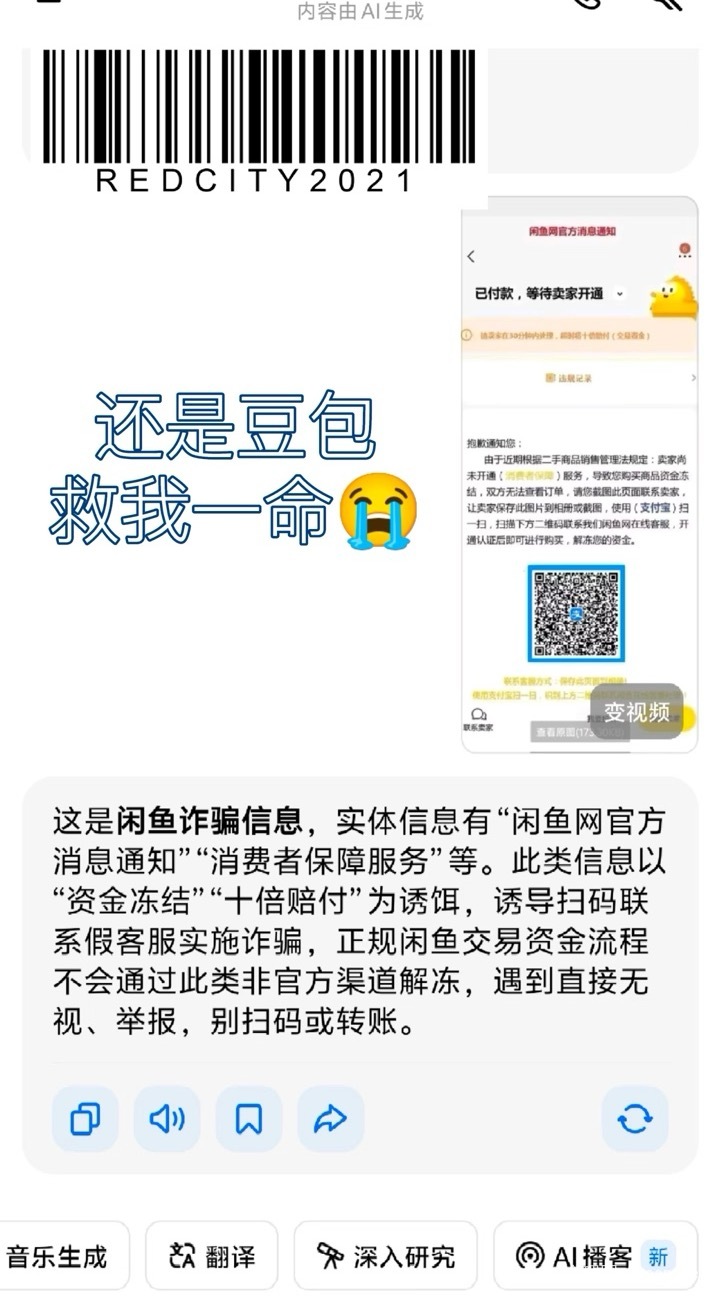Select the 翻译 chip

(x=212, y=1256)
